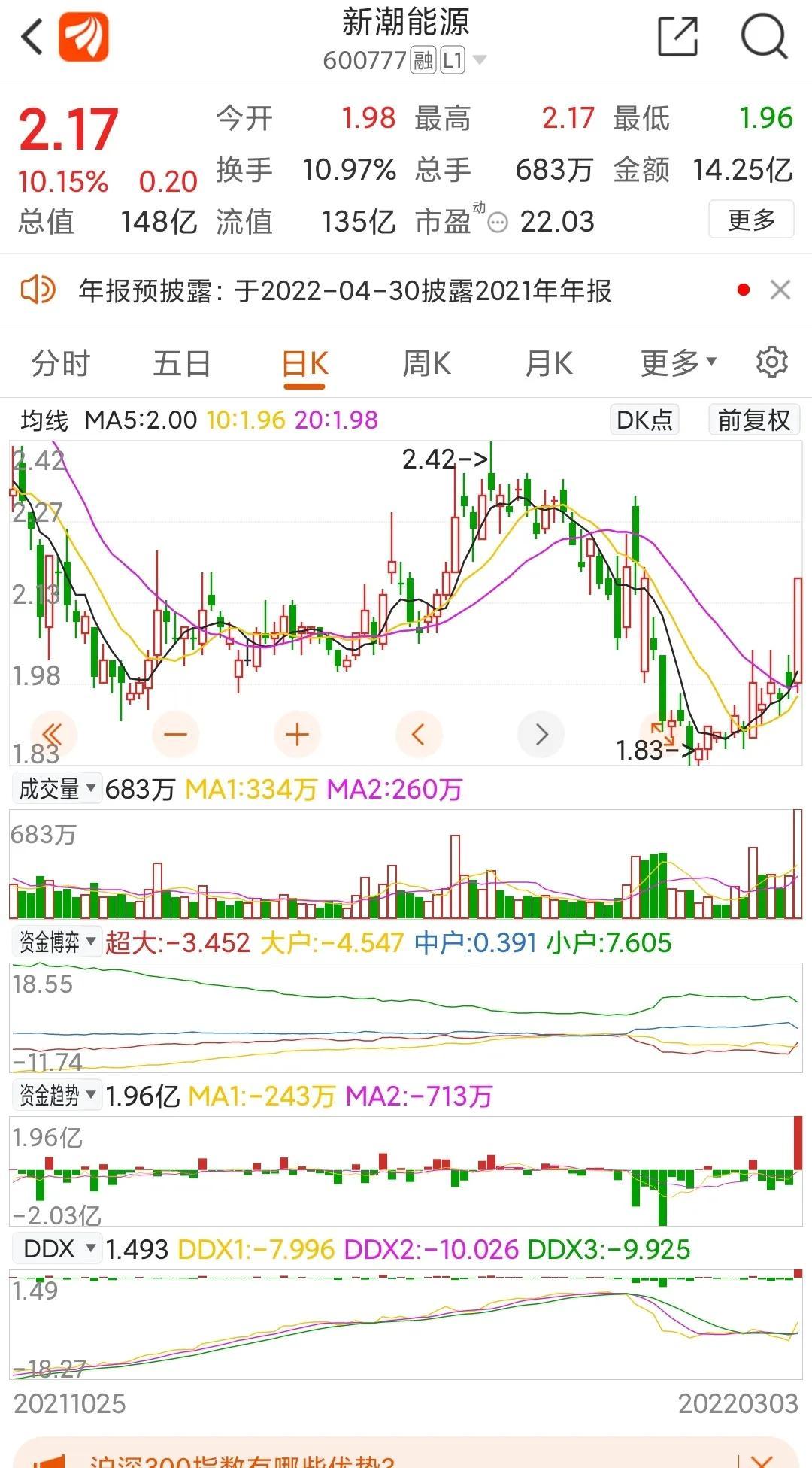Zoom in the chart with plus button
The height and width of the screenshot is (1468, 812).
[x=298, y=734]
